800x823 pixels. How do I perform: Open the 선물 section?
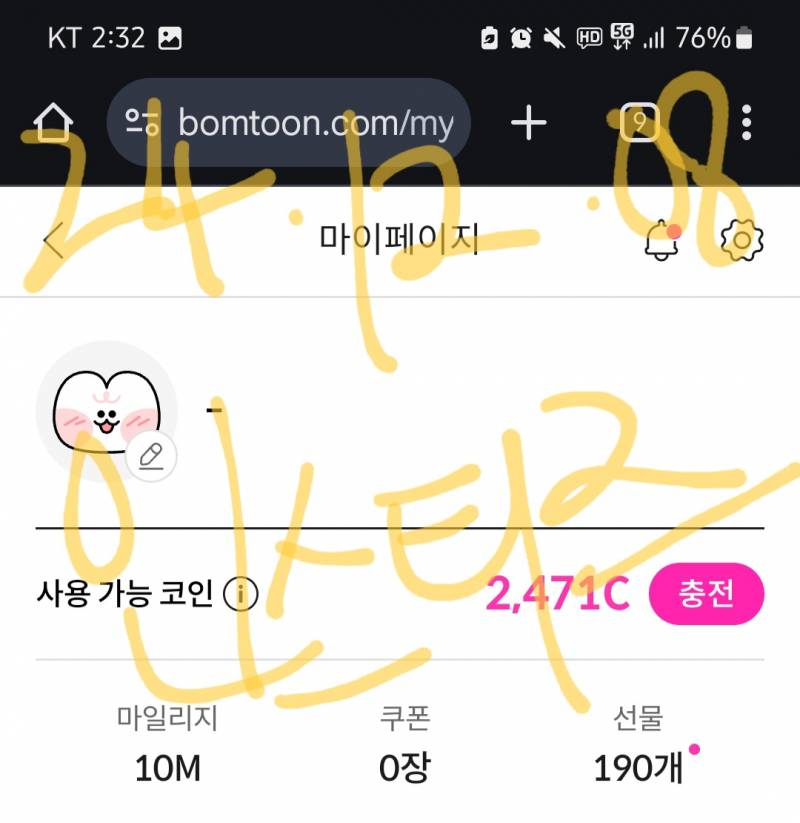coord(640,744)
